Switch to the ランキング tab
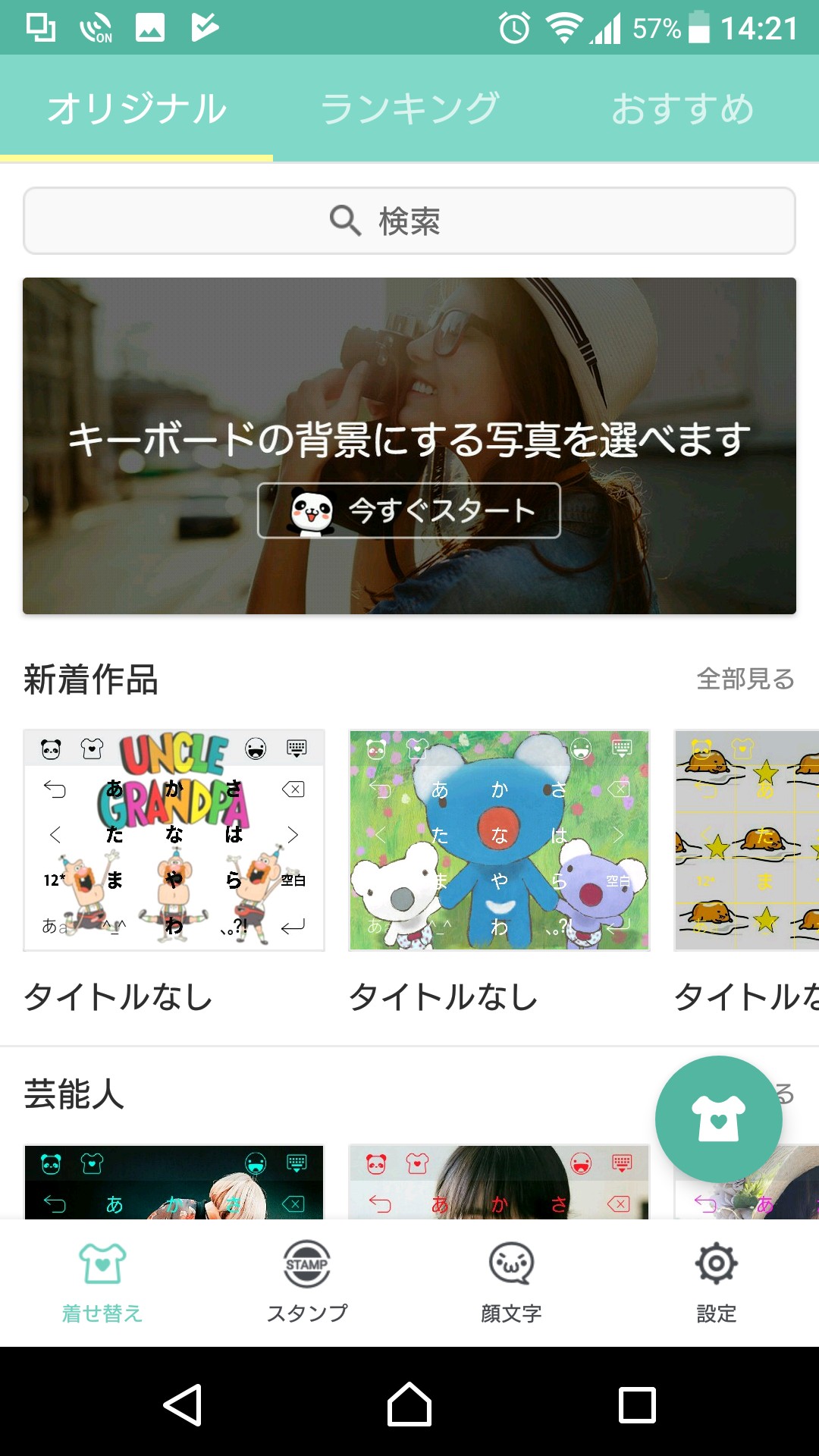 409,108
